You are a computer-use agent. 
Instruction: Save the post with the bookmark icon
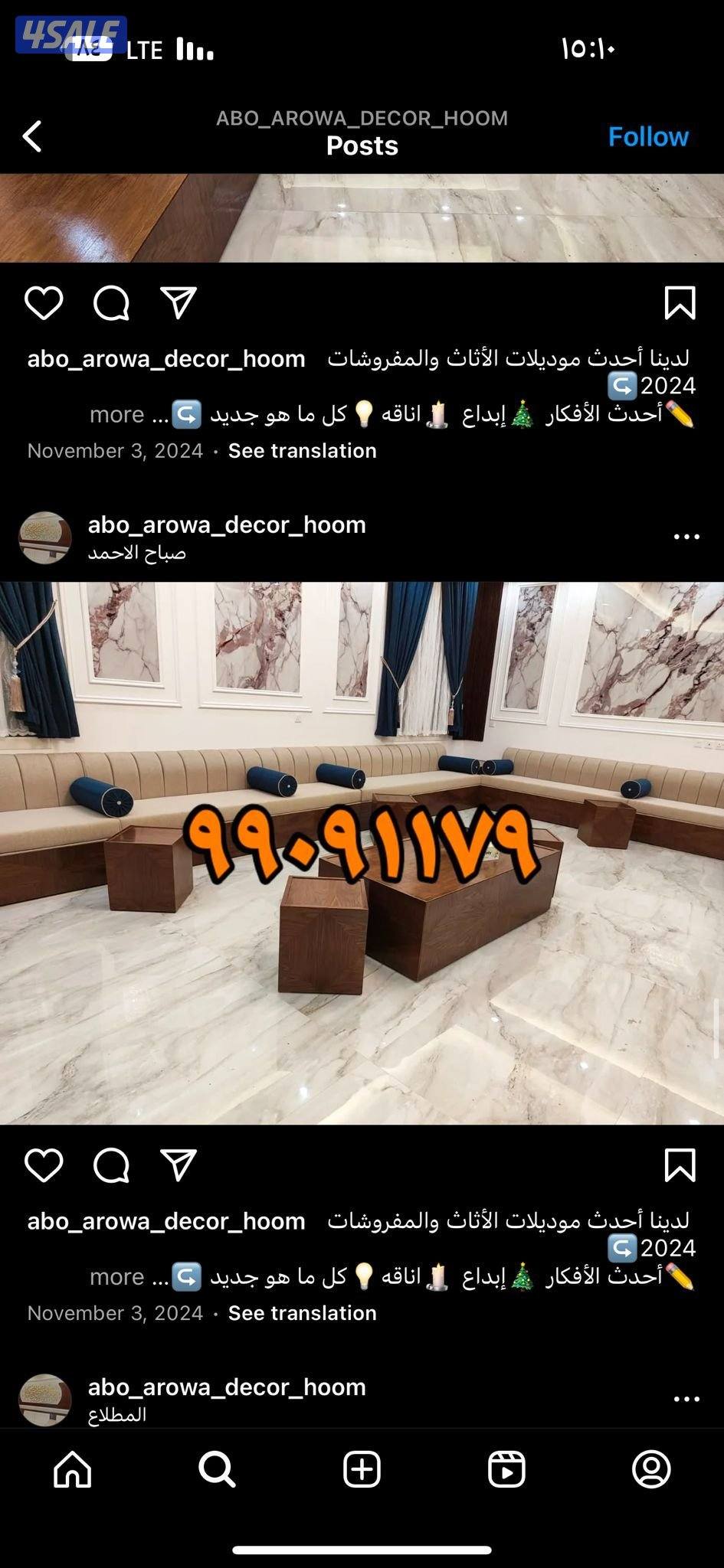(679, 303)
